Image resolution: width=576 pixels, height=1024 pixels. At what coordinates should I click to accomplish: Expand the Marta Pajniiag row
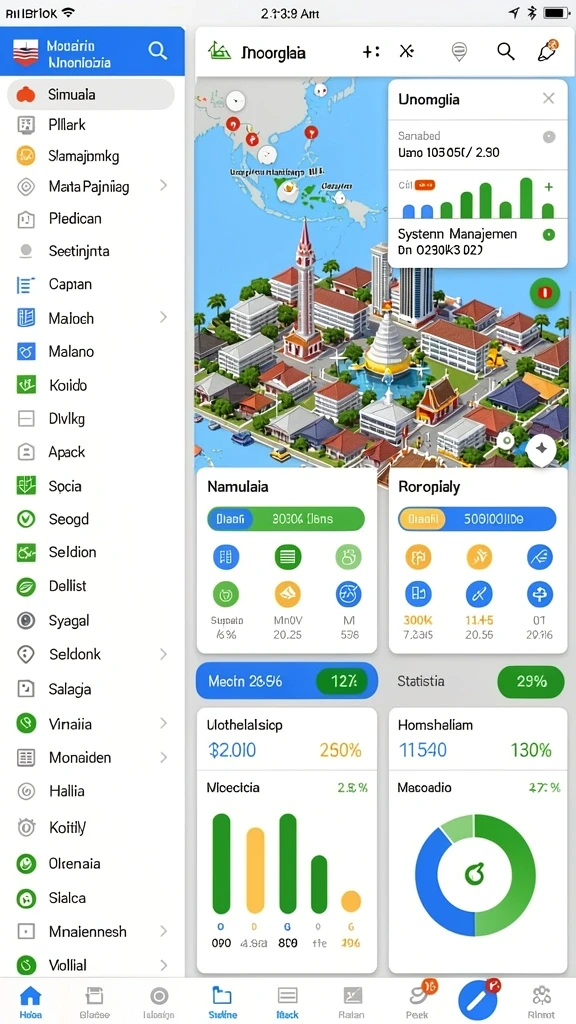[91, 186]
